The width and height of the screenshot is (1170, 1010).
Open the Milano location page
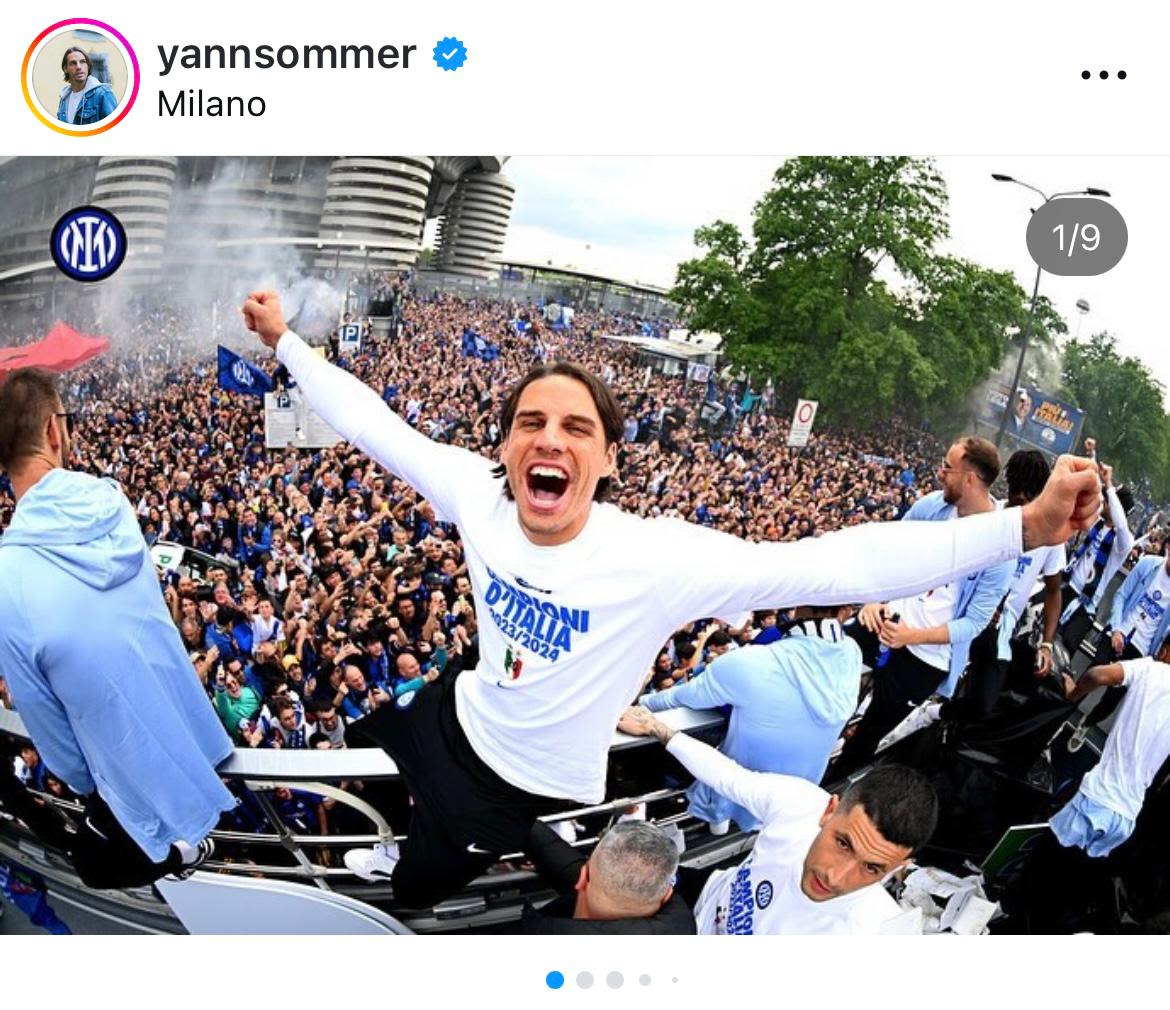211,104
